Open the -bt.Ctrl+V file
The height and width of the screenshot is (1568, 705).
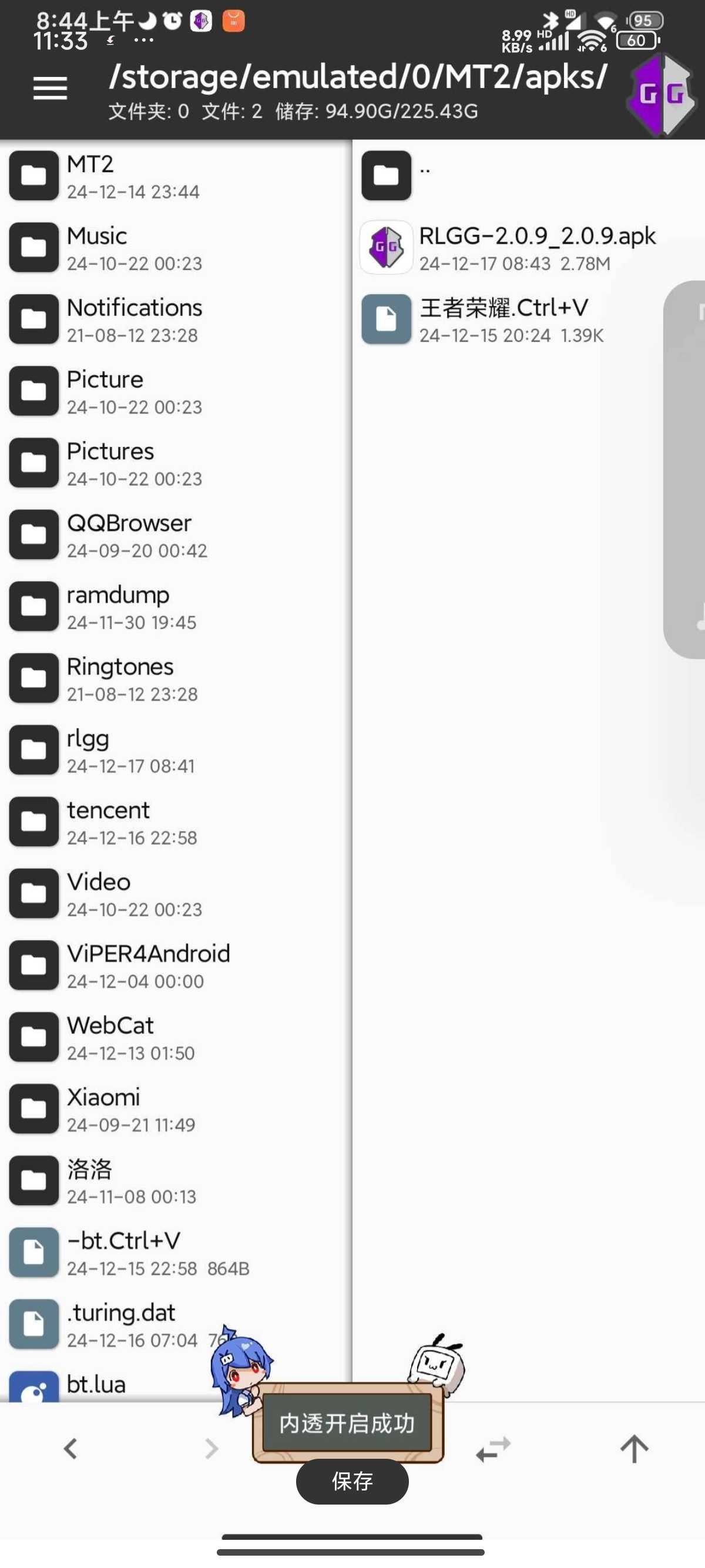[175, 1253]
